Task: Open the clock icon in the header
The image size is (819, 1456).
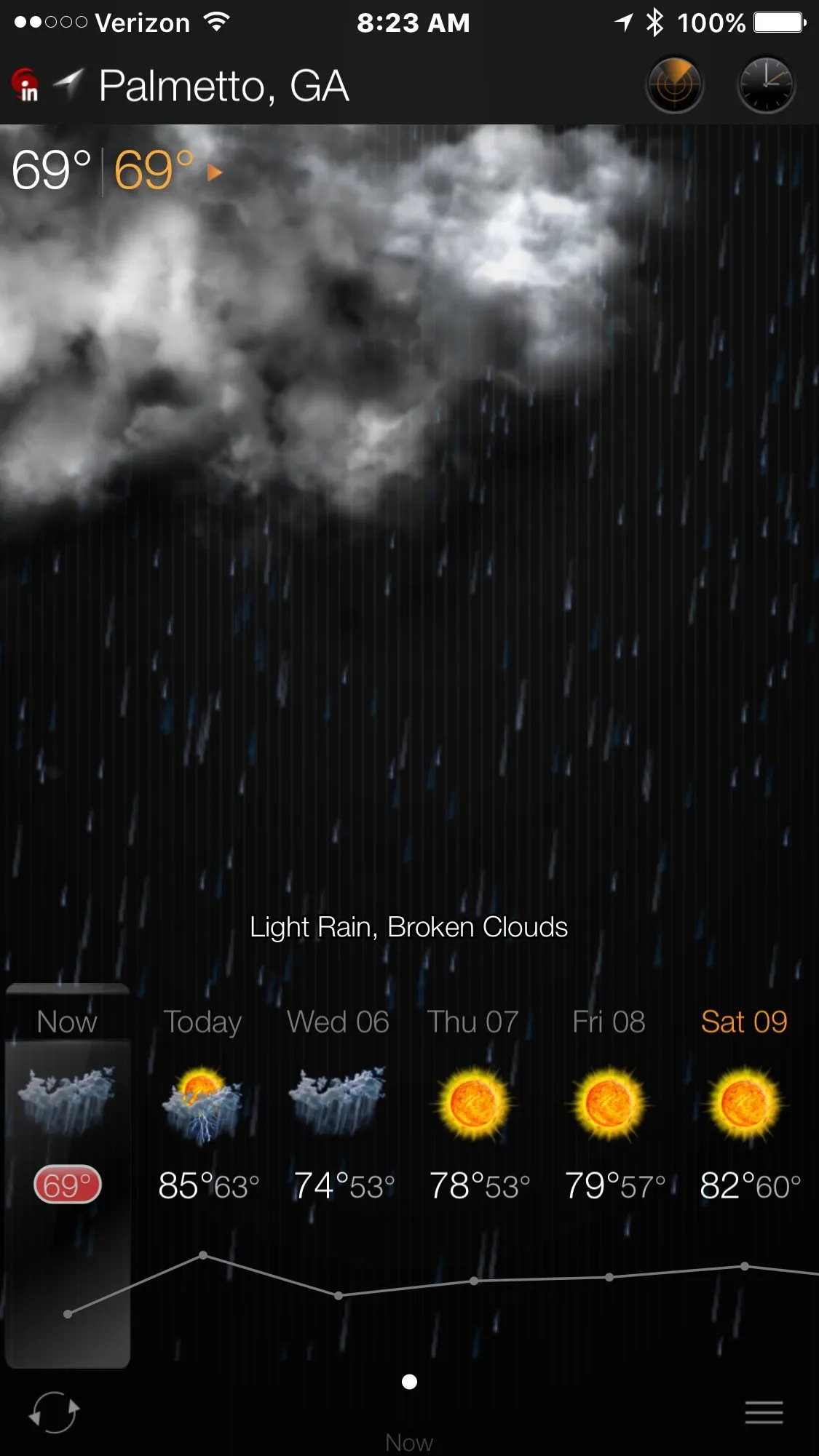Action: (766, 85)
